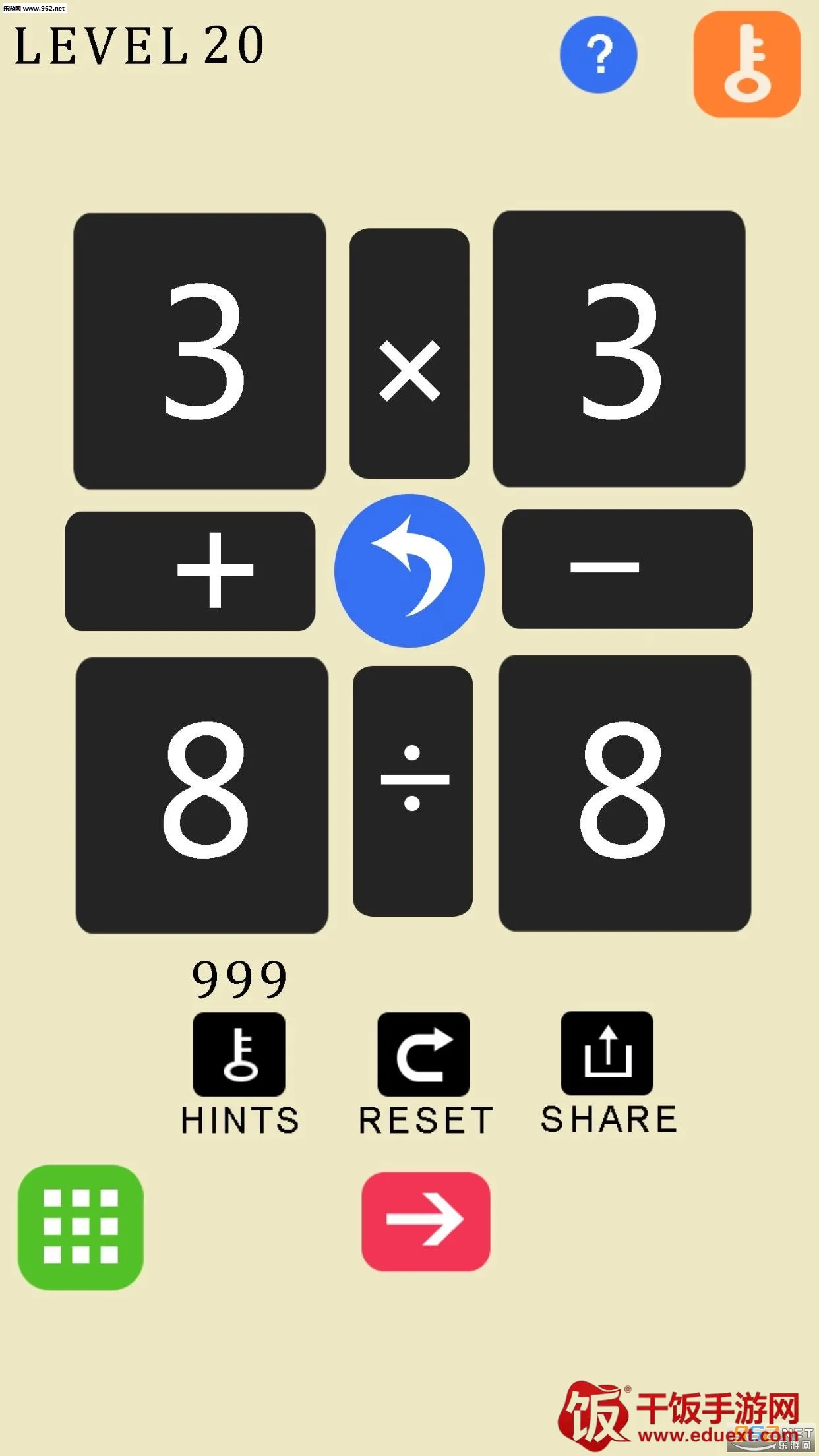
Task: Reset the puzzle
Action: point(423,1054)
